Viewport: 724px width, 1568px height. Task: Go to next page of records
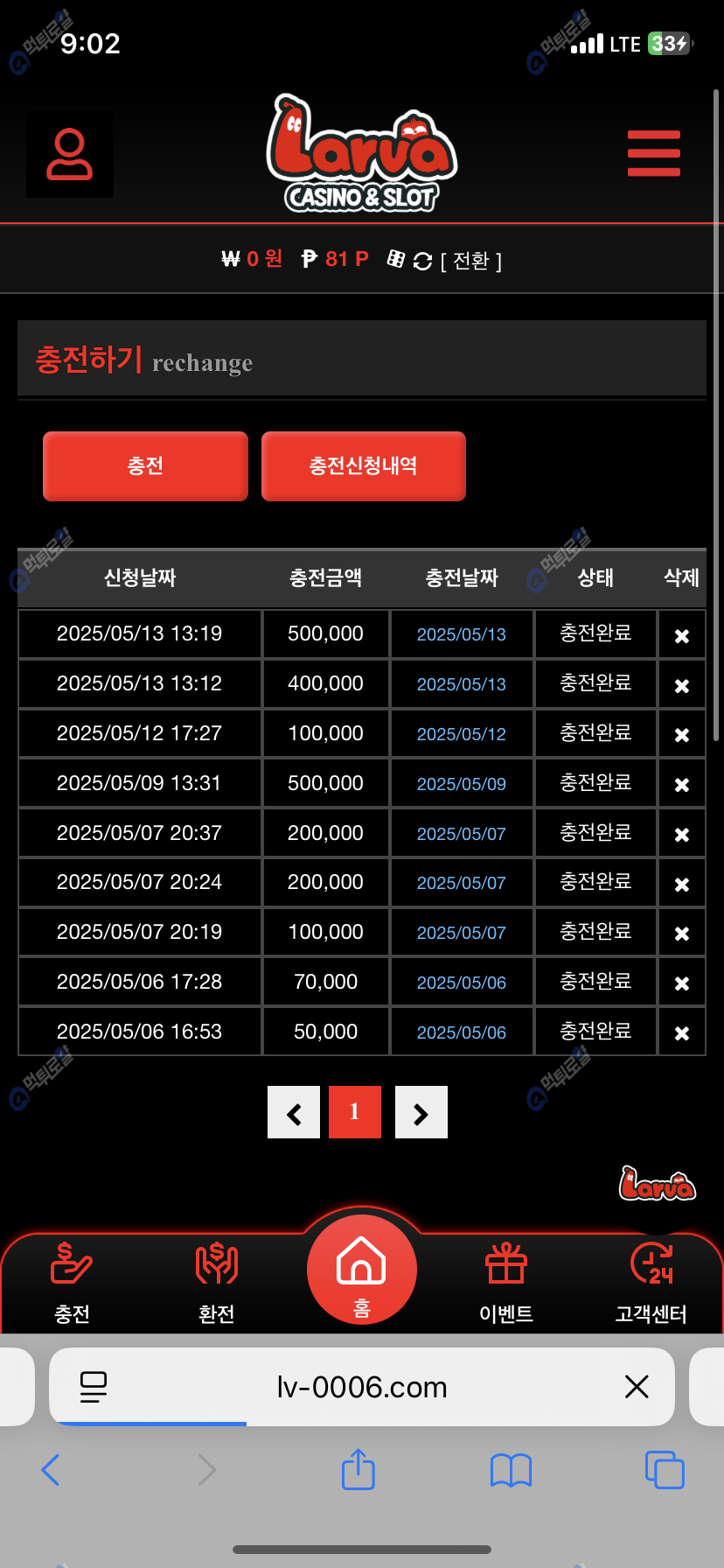point(421,1113)
